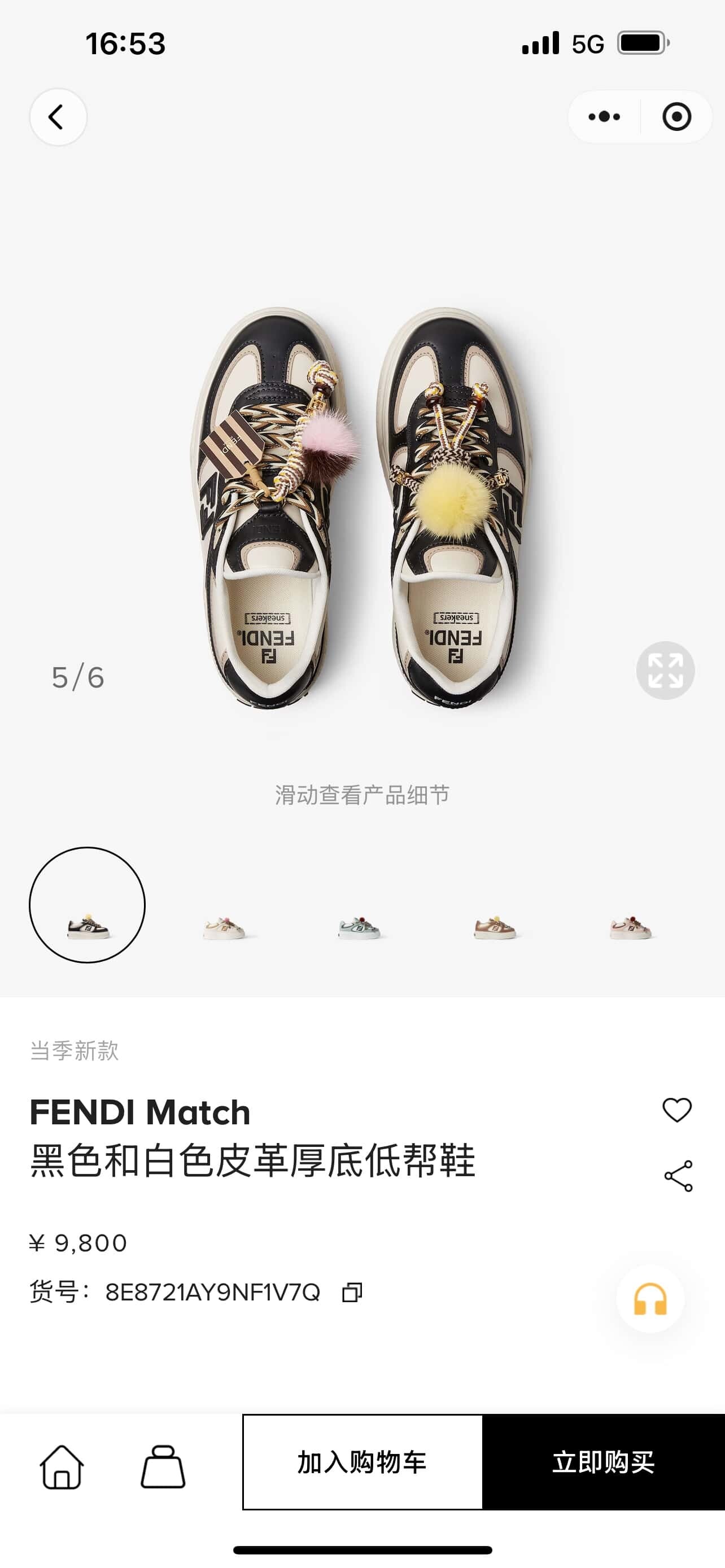Viewport: 725px width, 1568px height.
Task: Open the mini program more options menu
Action: 604,117
